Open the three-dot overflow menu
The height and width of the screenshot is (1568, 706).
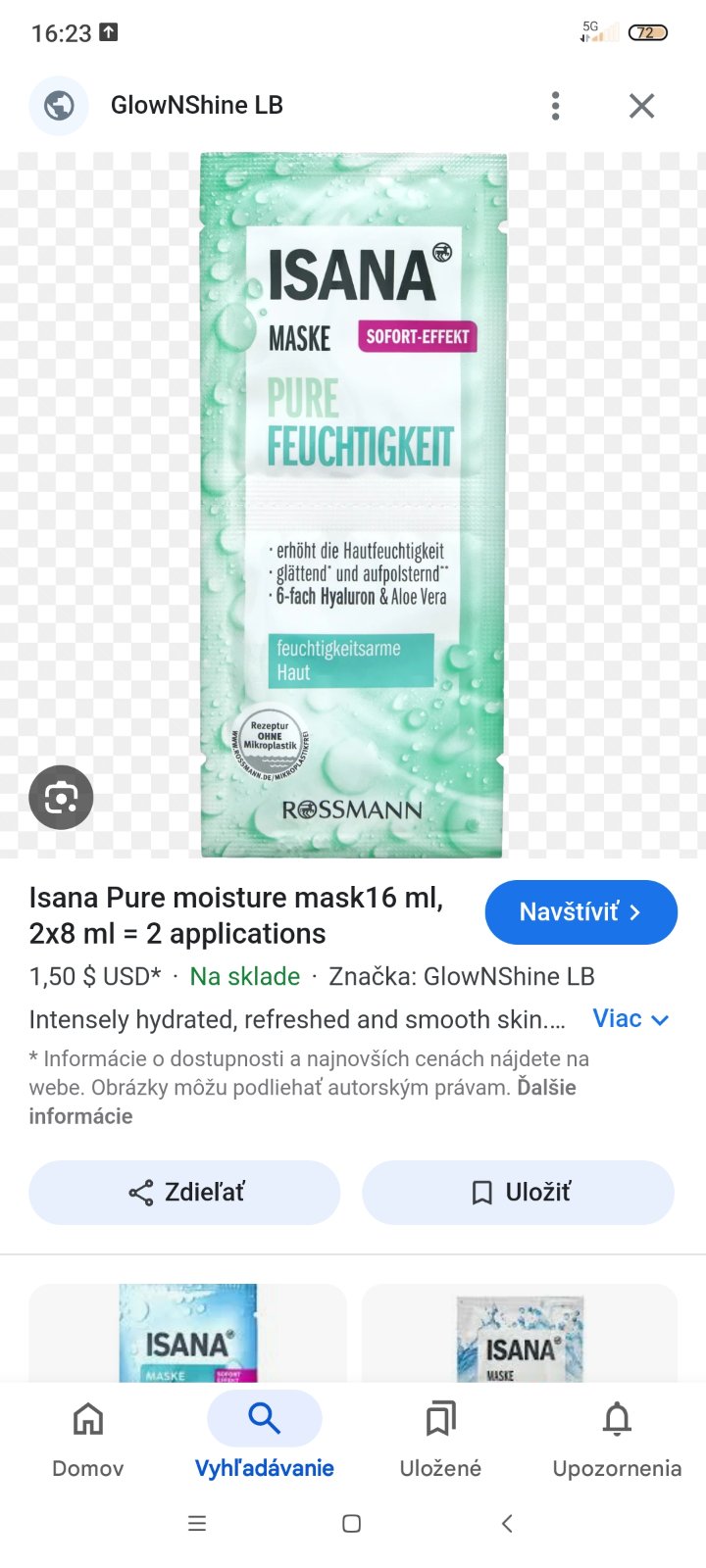tap(555, 106)
